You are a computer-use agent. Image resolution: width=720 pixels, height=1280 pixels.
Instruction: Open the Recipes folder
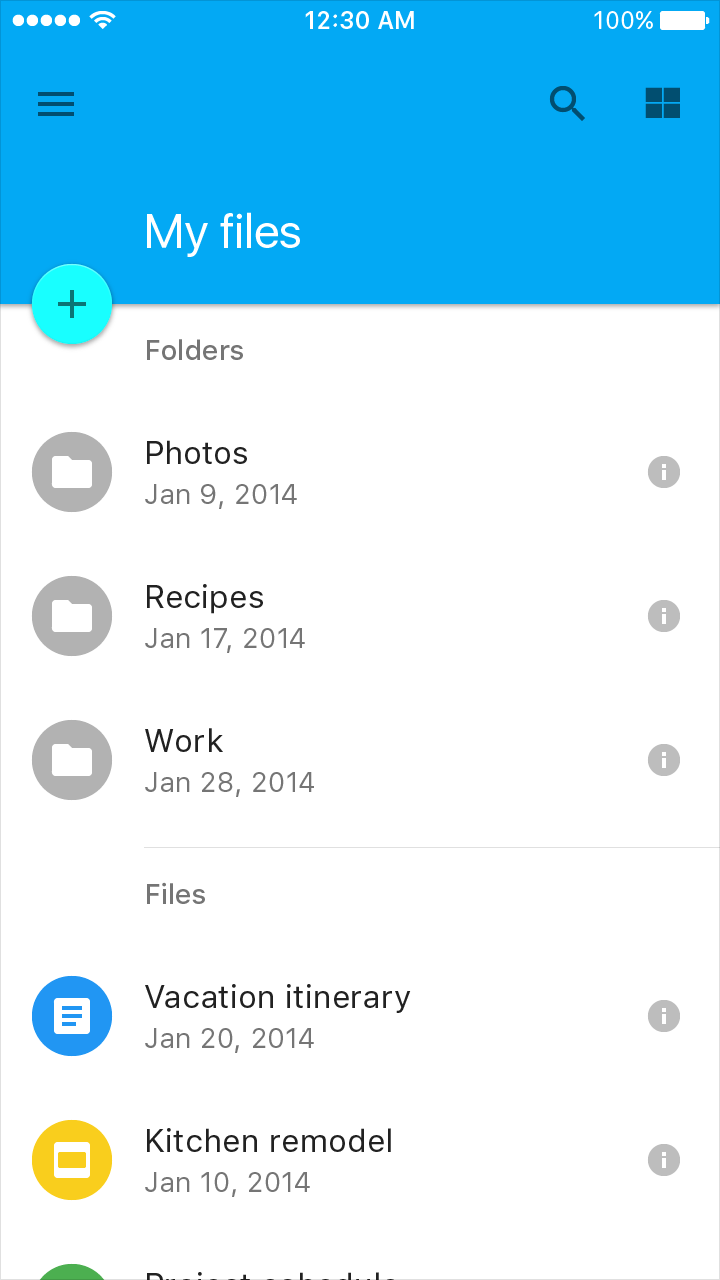tap(360, 616)
